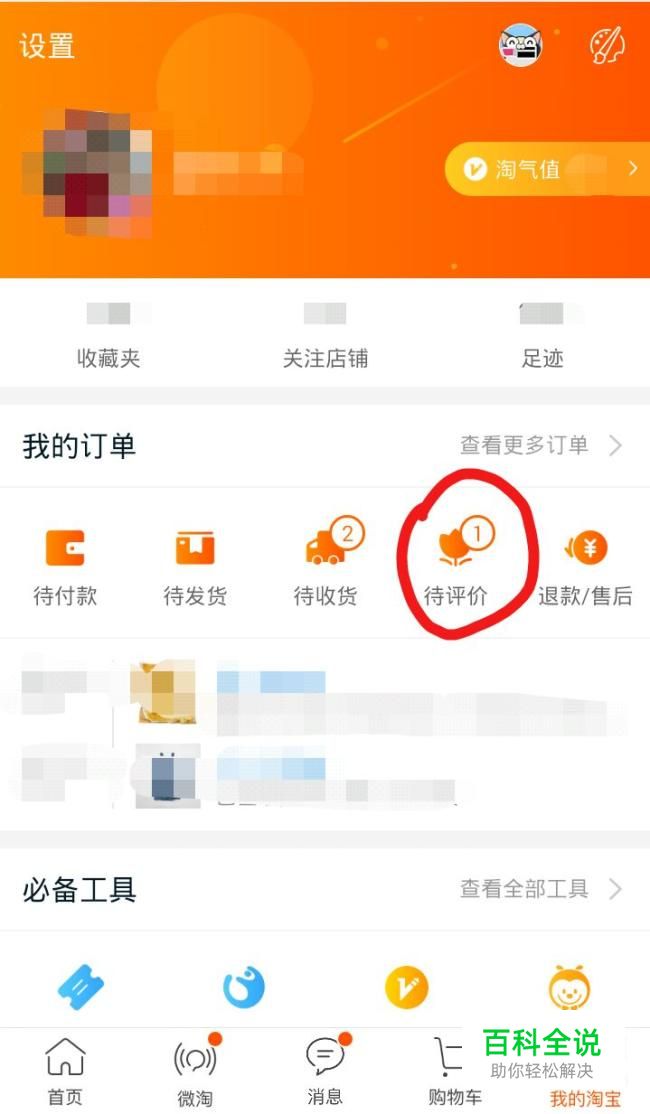Switch to 购物车 cart tab
Viewport: 650px width, 1114px height.
point(454,1071)
